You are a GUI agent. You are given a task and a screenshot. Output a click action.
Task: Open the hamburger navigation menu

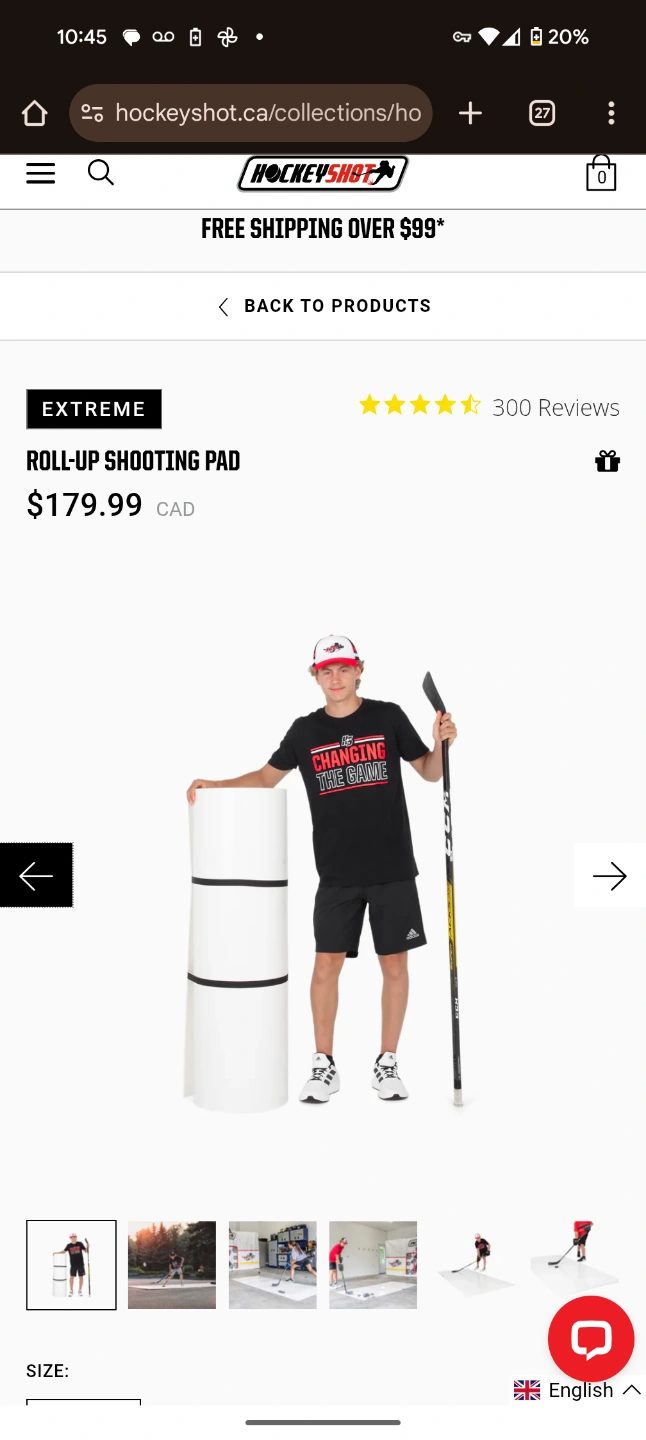coord(41,173)
